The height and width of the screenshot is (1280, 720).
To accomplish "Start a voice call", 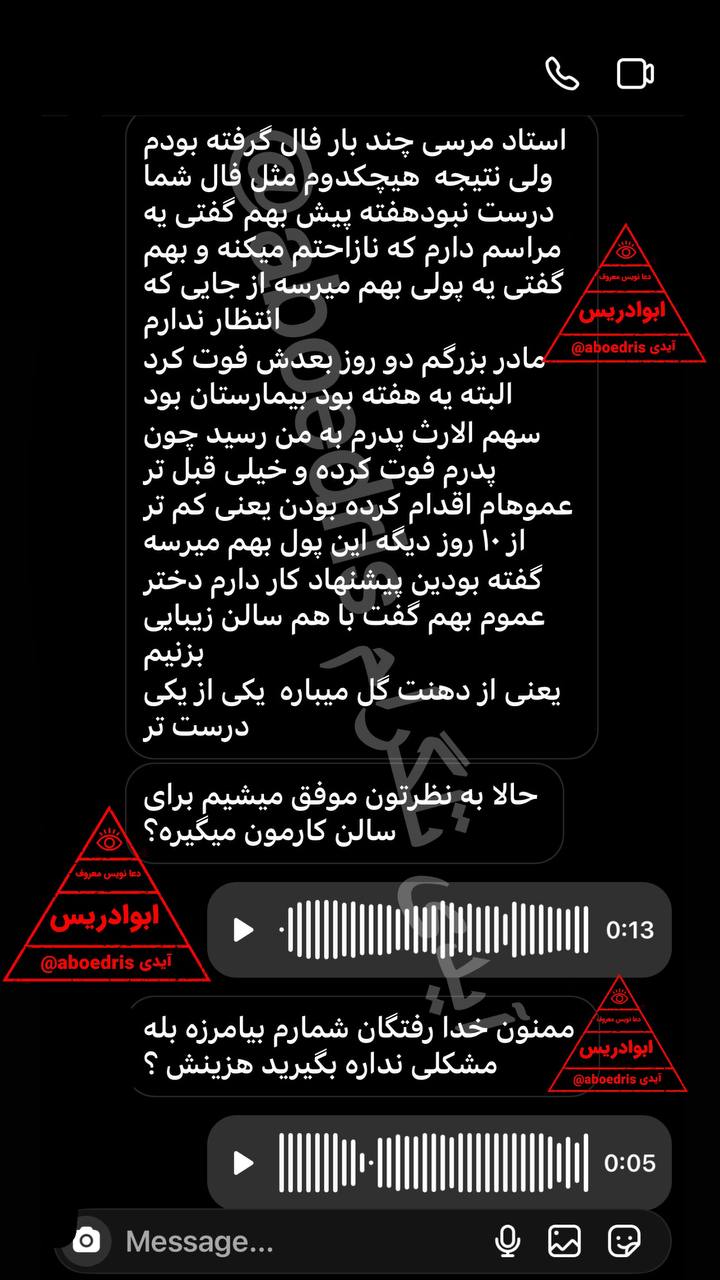I will 562,73.
